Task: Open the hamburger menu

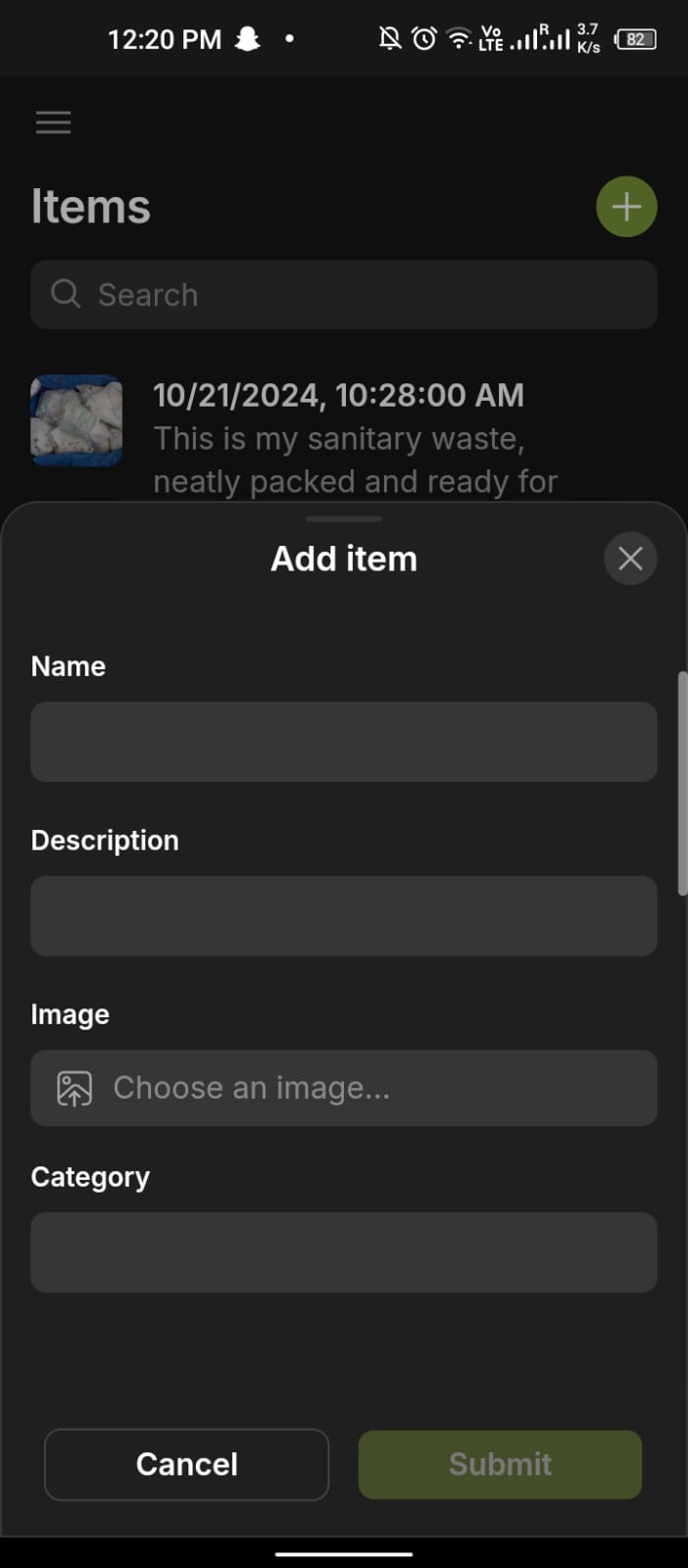Action: 53,122
